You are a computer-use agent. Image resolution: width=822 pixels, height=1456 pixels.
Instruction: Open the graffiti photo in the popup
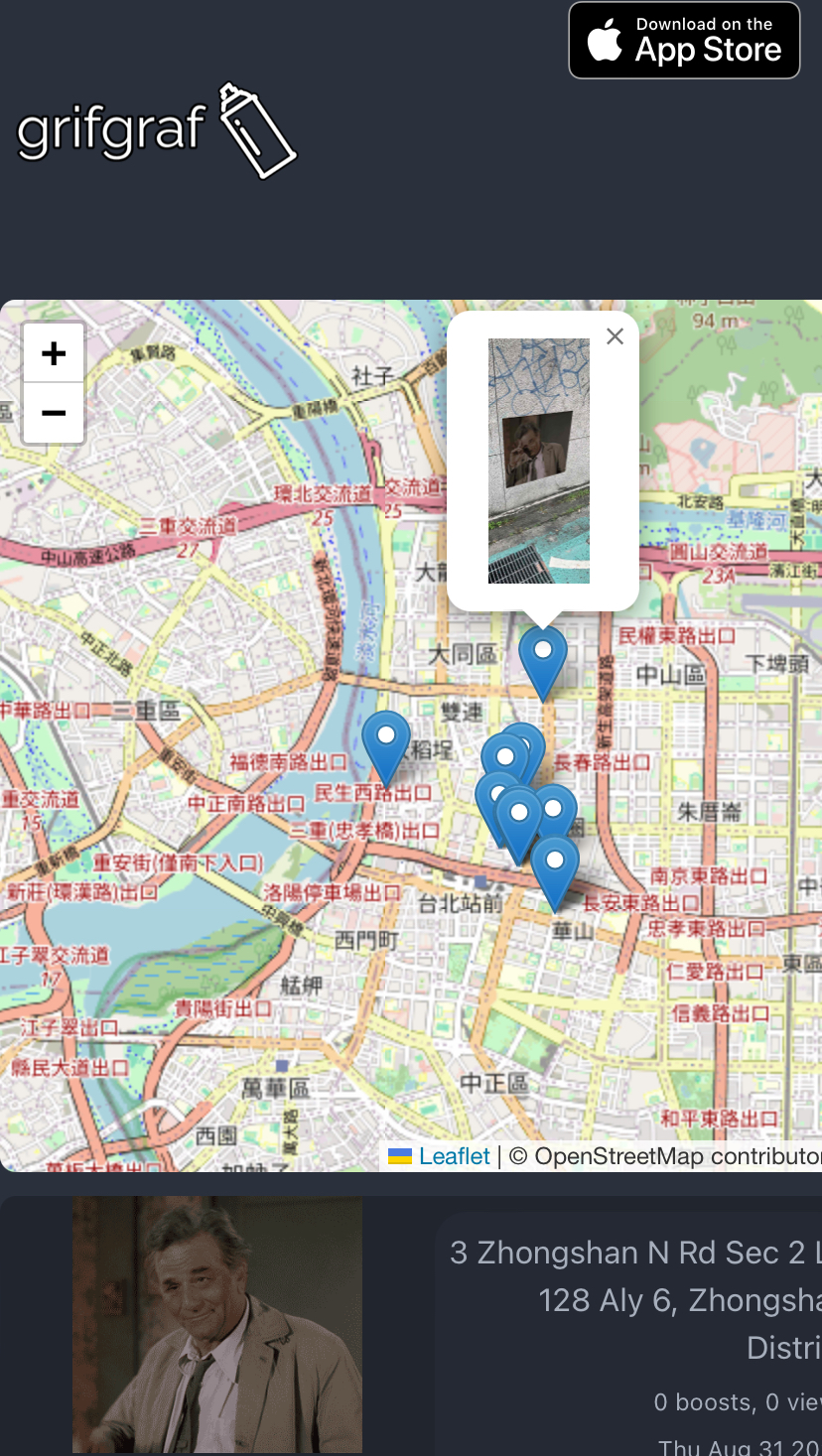(x=539, y=461)
